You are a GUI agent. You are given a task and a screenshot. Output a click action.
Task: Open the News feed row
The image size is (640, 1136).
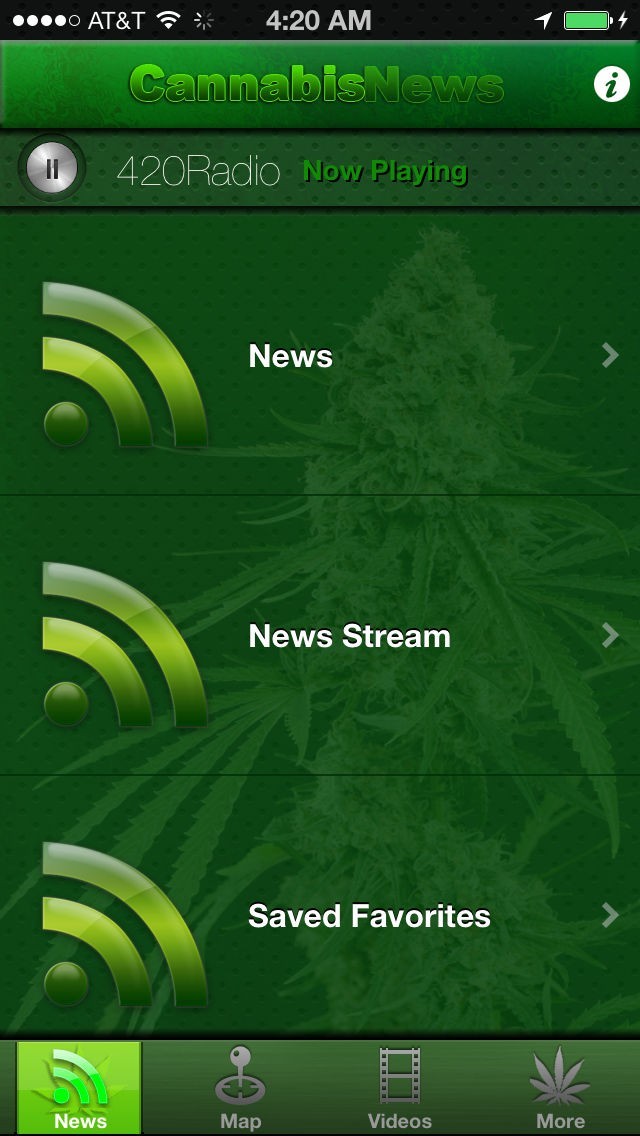pyautogui.click(x=320, y=356)
